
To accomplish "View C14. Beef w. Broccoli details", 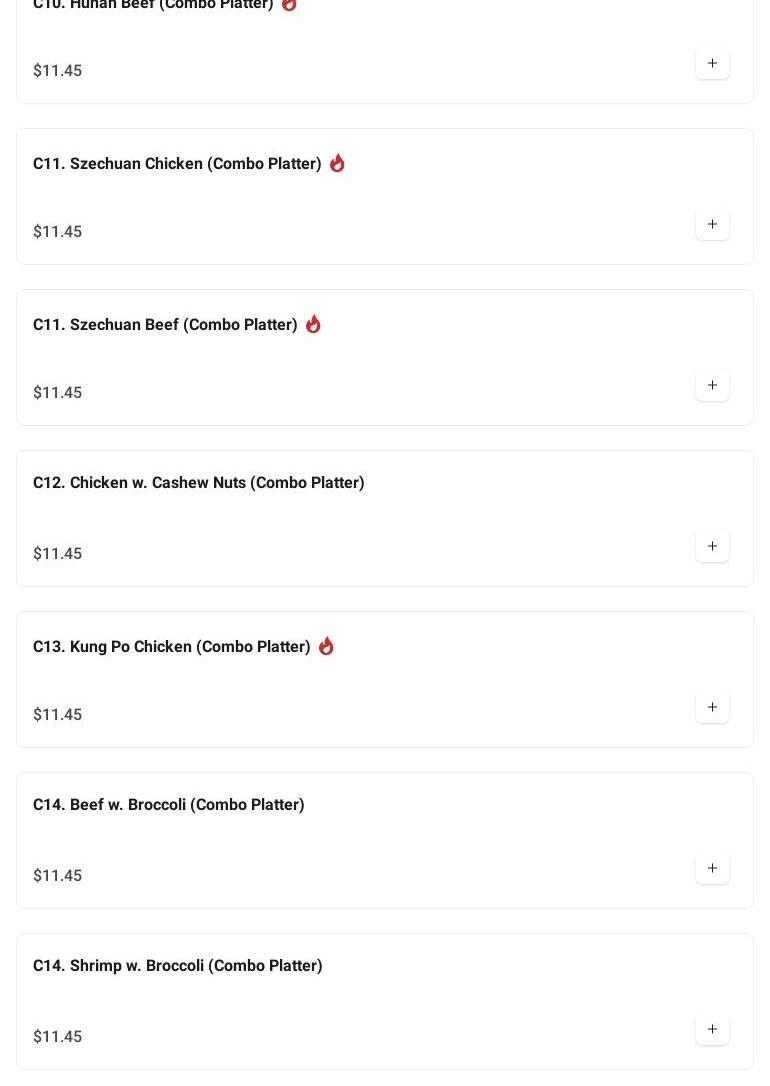I will tap(168, 805).
